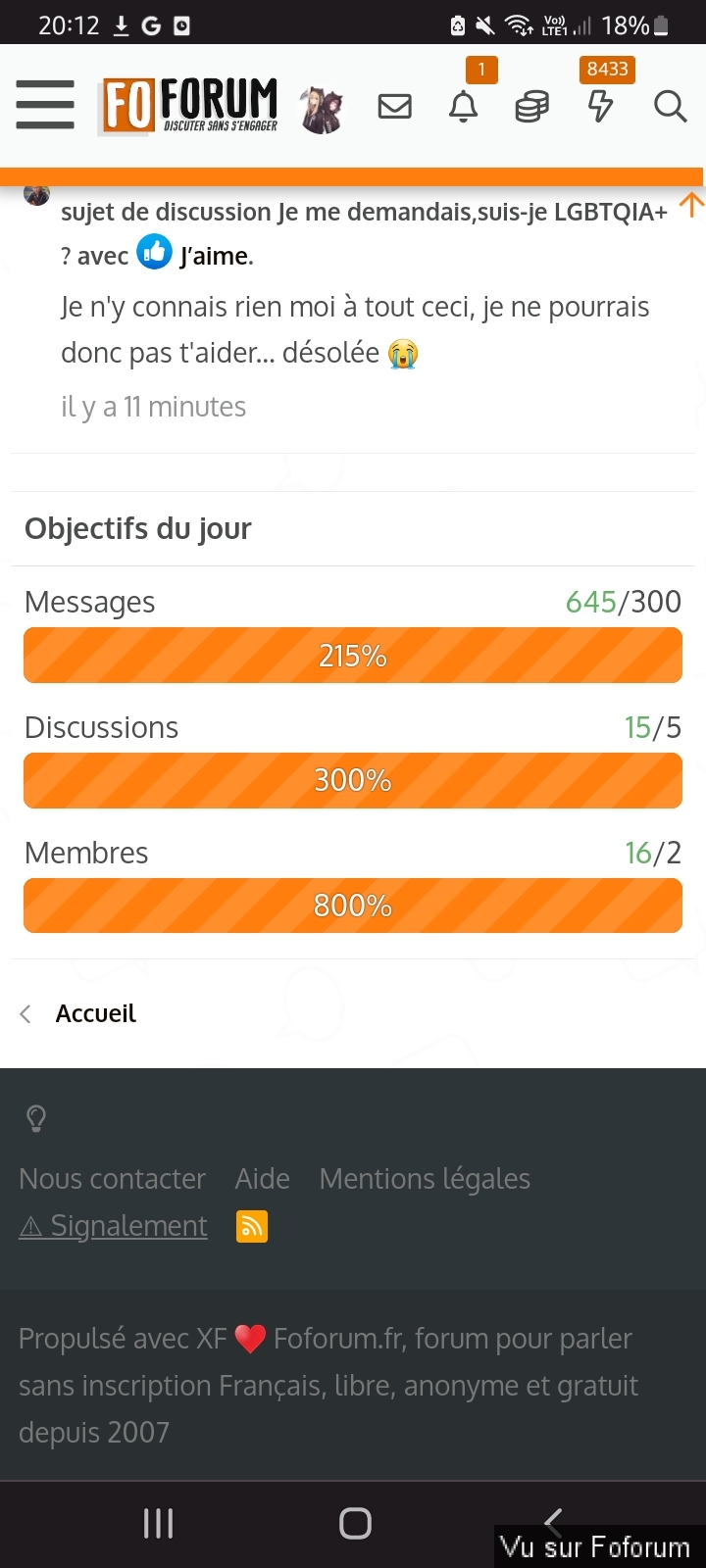The image size is (706, 1568).
Task: Open the Aide page
Action: pyautogui.click(x=262, y=1178)
